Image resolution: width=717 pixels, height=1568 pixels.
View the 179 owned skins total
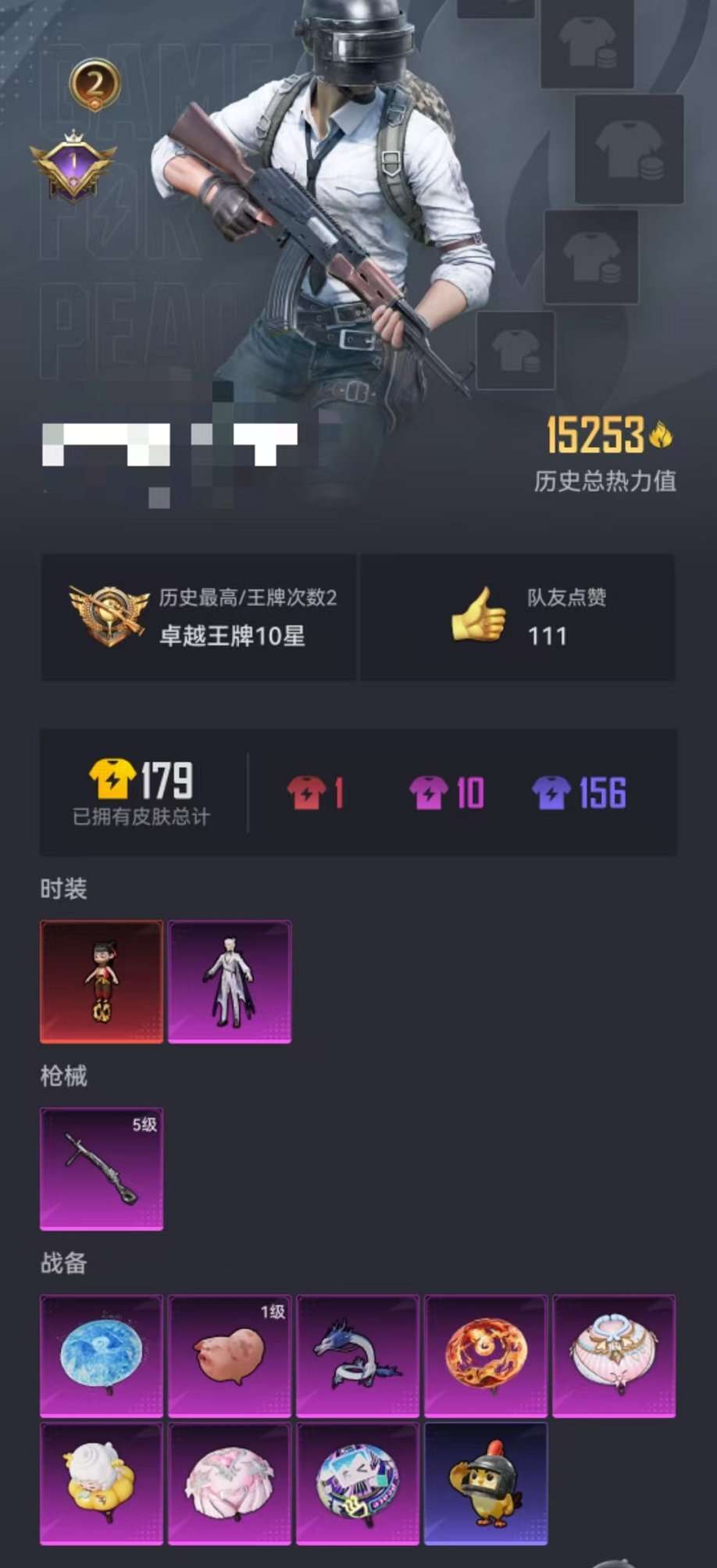coord(141,792)
